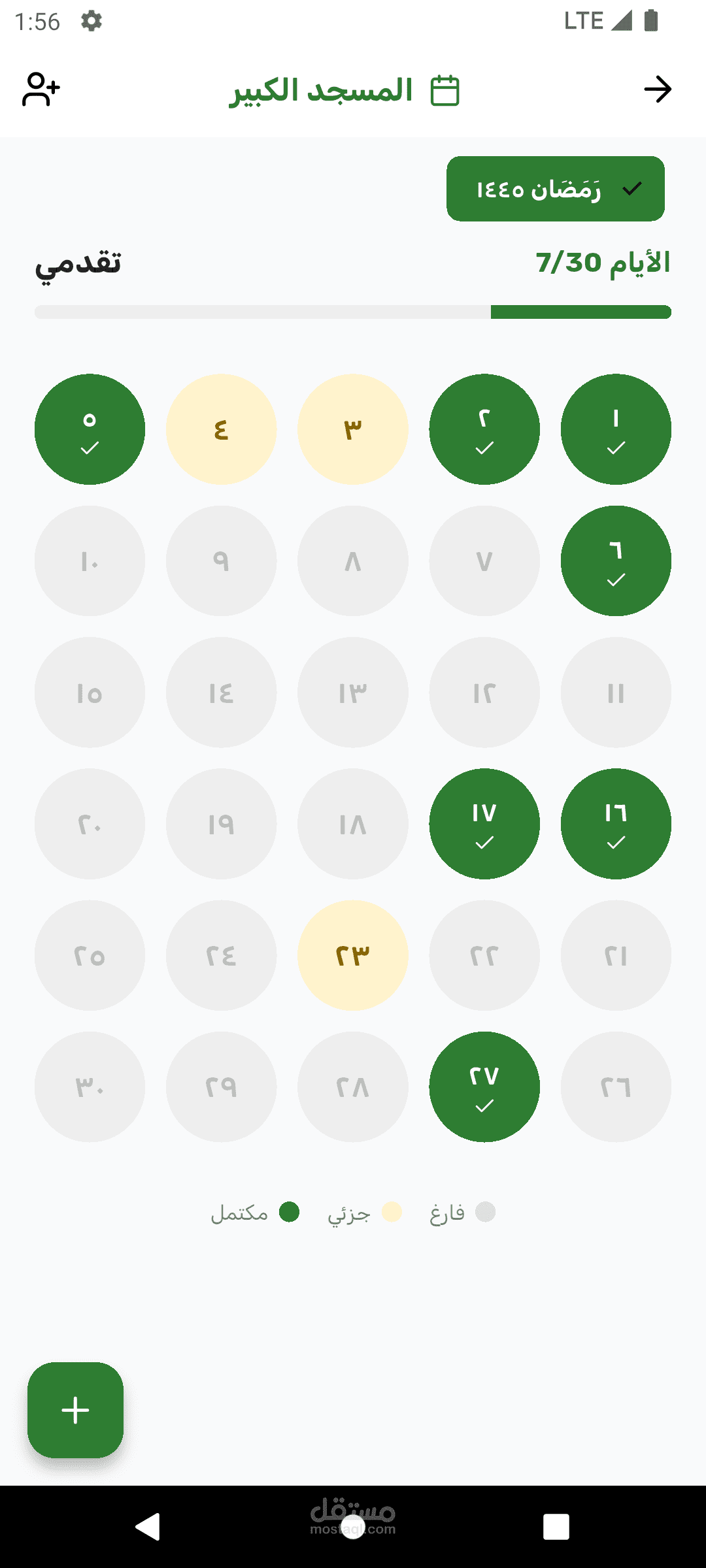Open completed day ٥
The width and height of the screenshot is (706, 1568).
(x=90, y=429)
